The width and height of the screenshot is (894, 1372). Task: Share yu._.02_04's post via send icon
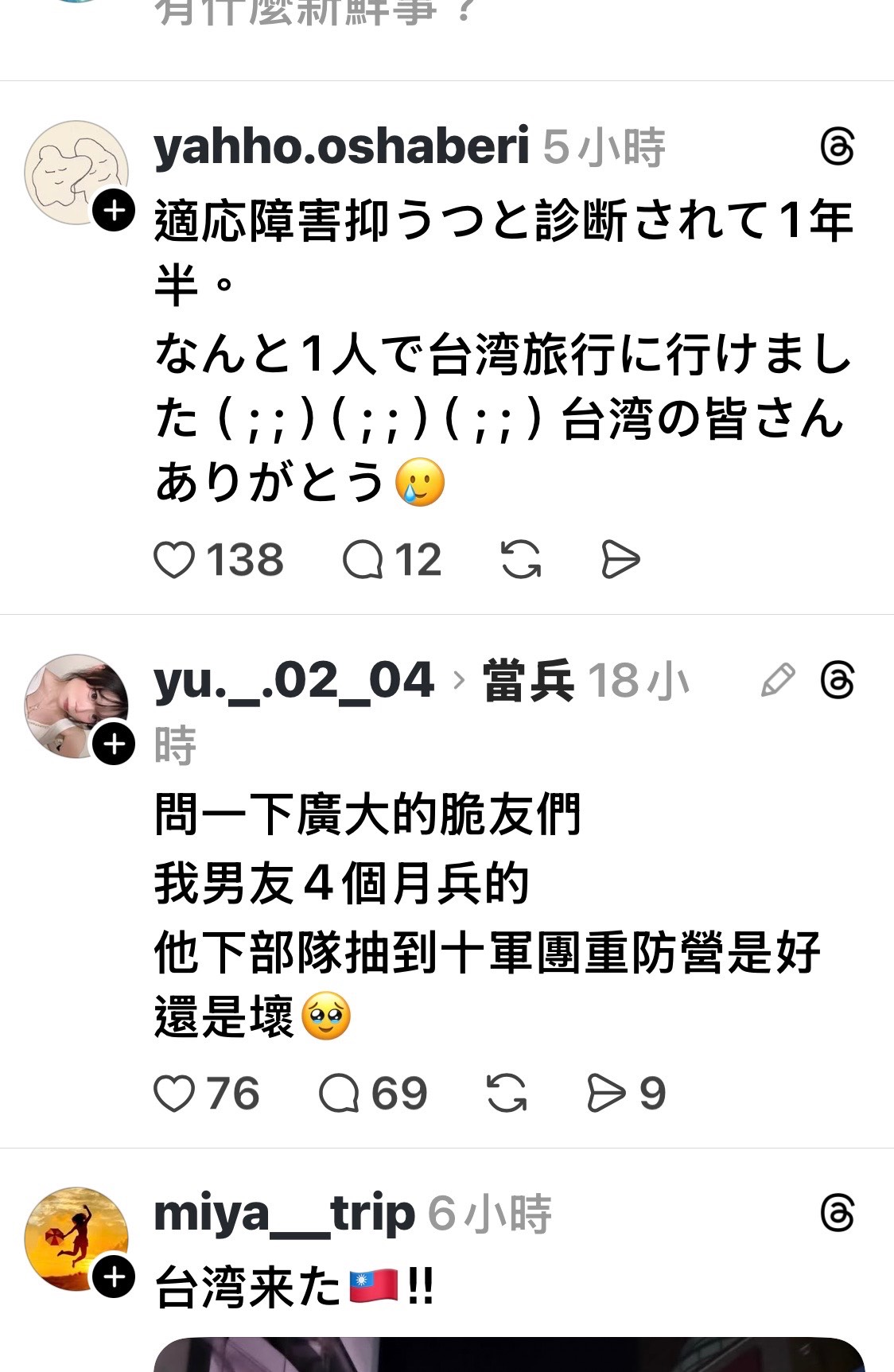point(606,1094)
